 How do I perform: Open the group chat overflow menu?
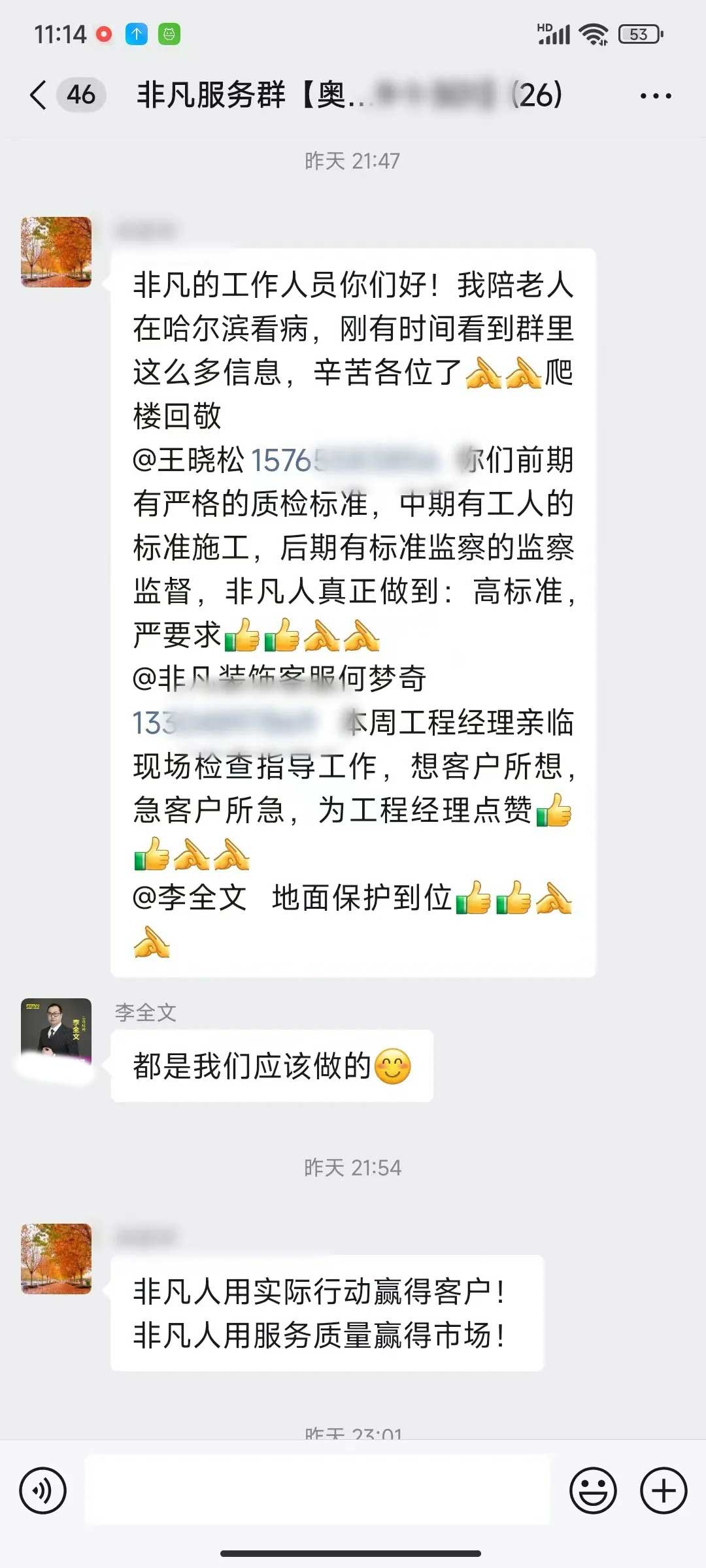tap(655, 96)
